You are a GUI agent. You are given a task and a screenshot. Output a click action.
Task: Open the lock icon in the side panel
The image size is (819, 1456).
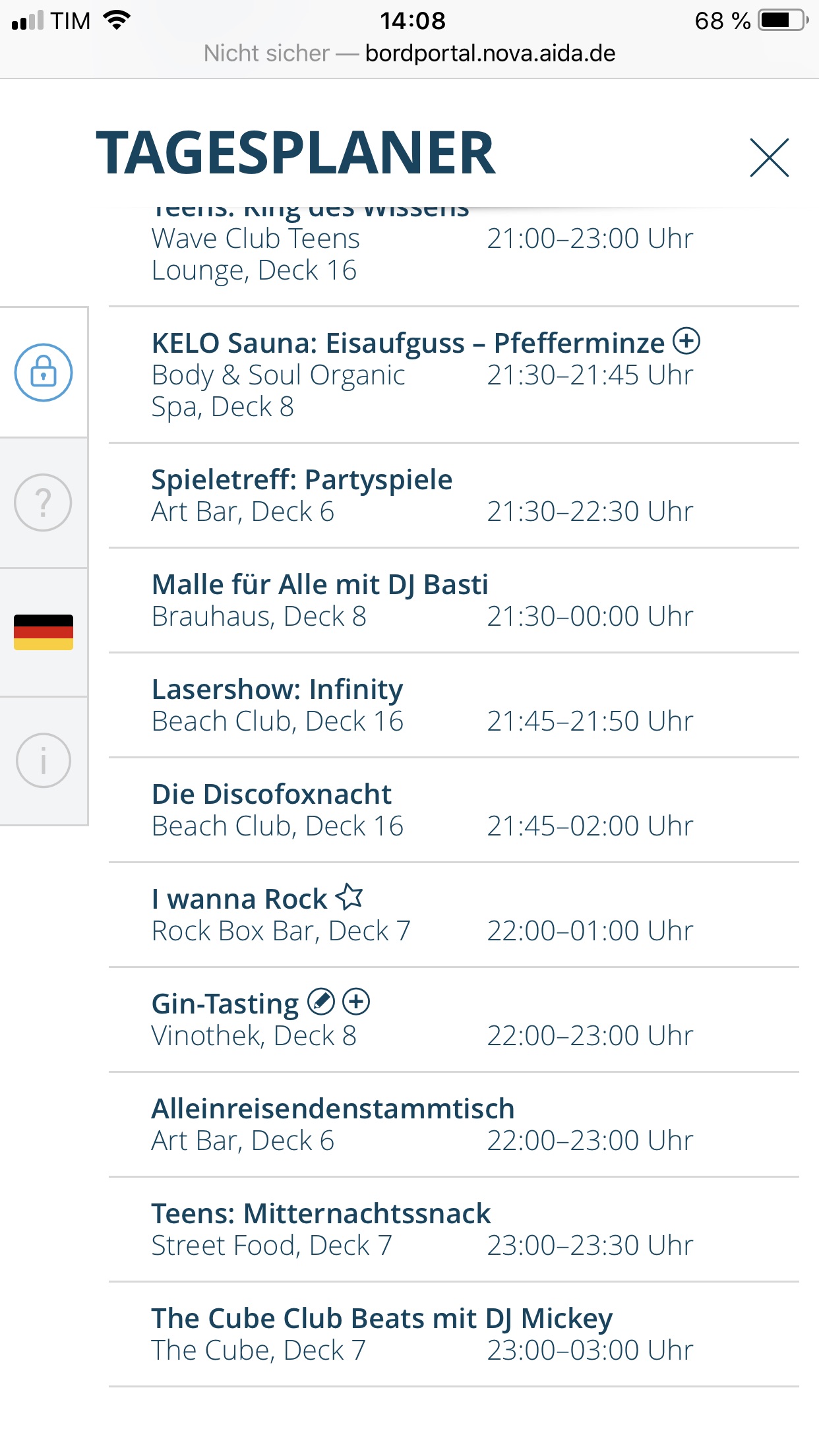point(44,373)
